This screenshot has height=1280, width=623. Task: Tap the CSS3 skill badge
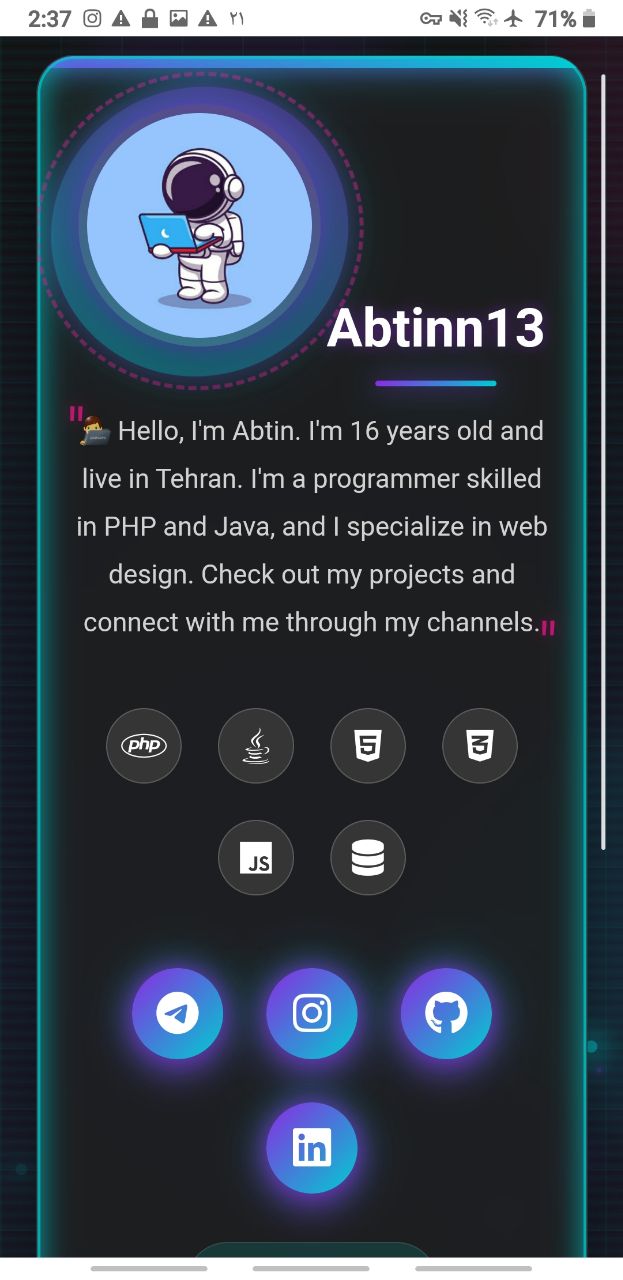pos(480,745)
